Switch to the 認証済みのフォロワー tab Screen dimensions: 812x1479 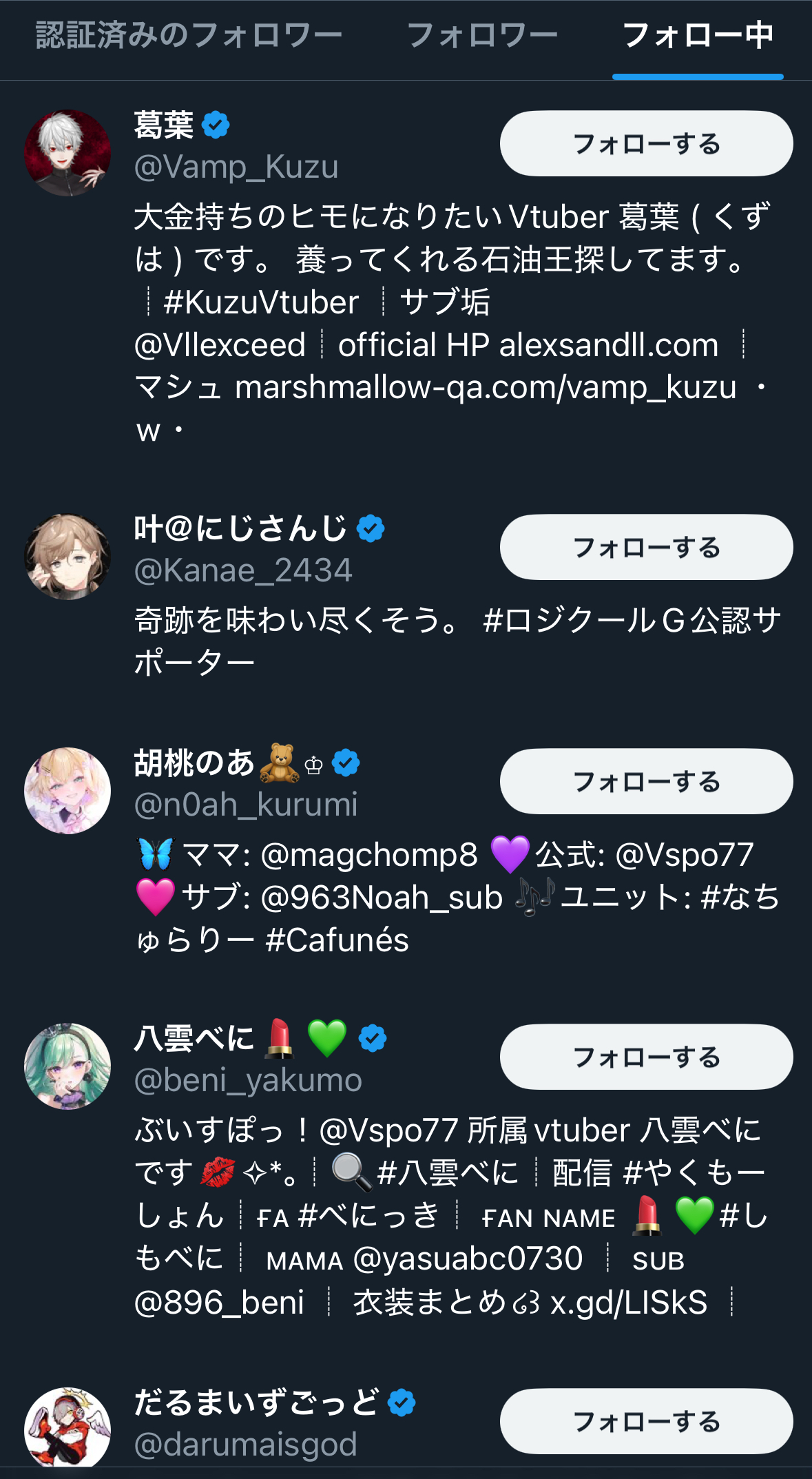[x=189, y=36]
